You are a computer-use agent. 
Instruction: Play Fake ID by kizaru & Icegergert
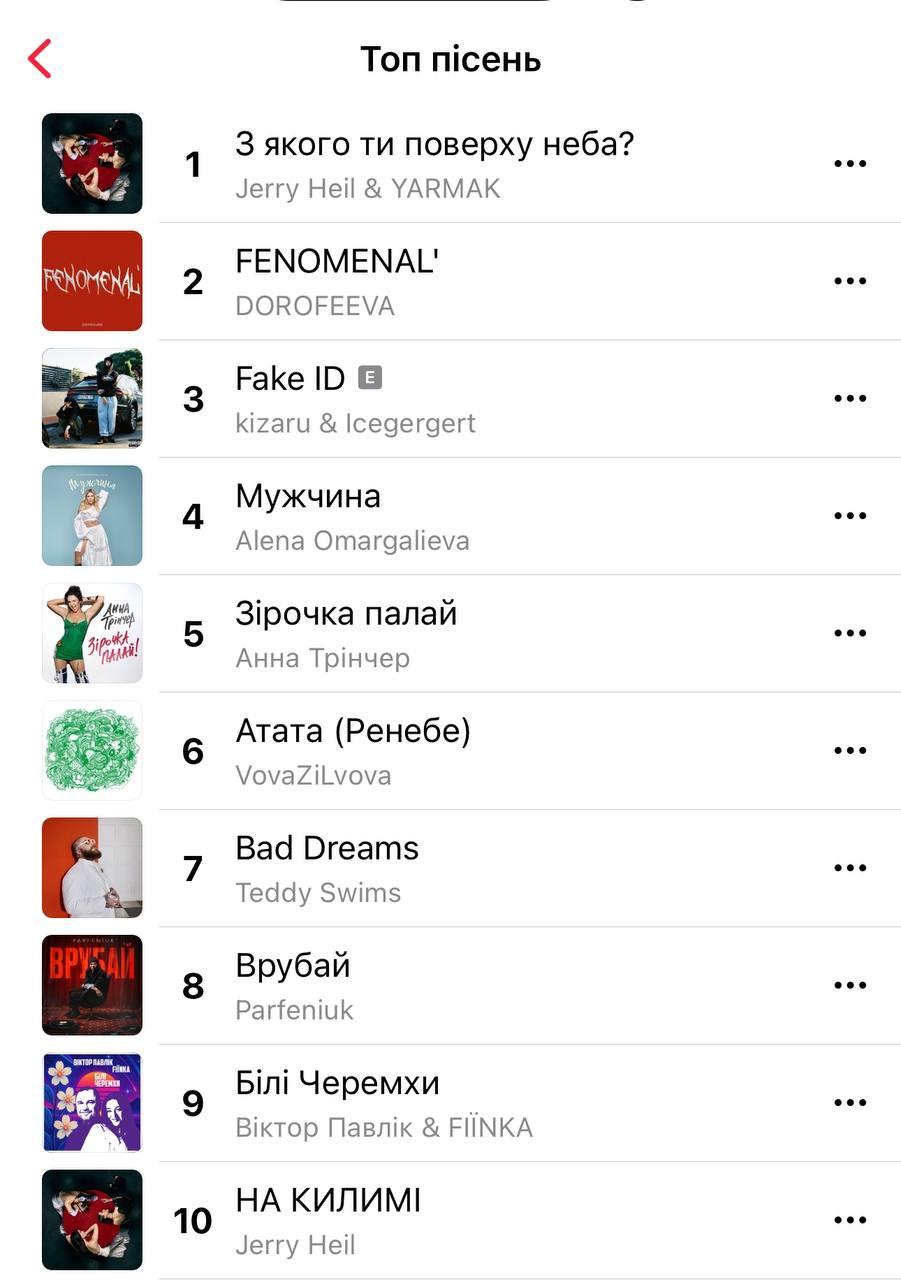pos(355,399)
